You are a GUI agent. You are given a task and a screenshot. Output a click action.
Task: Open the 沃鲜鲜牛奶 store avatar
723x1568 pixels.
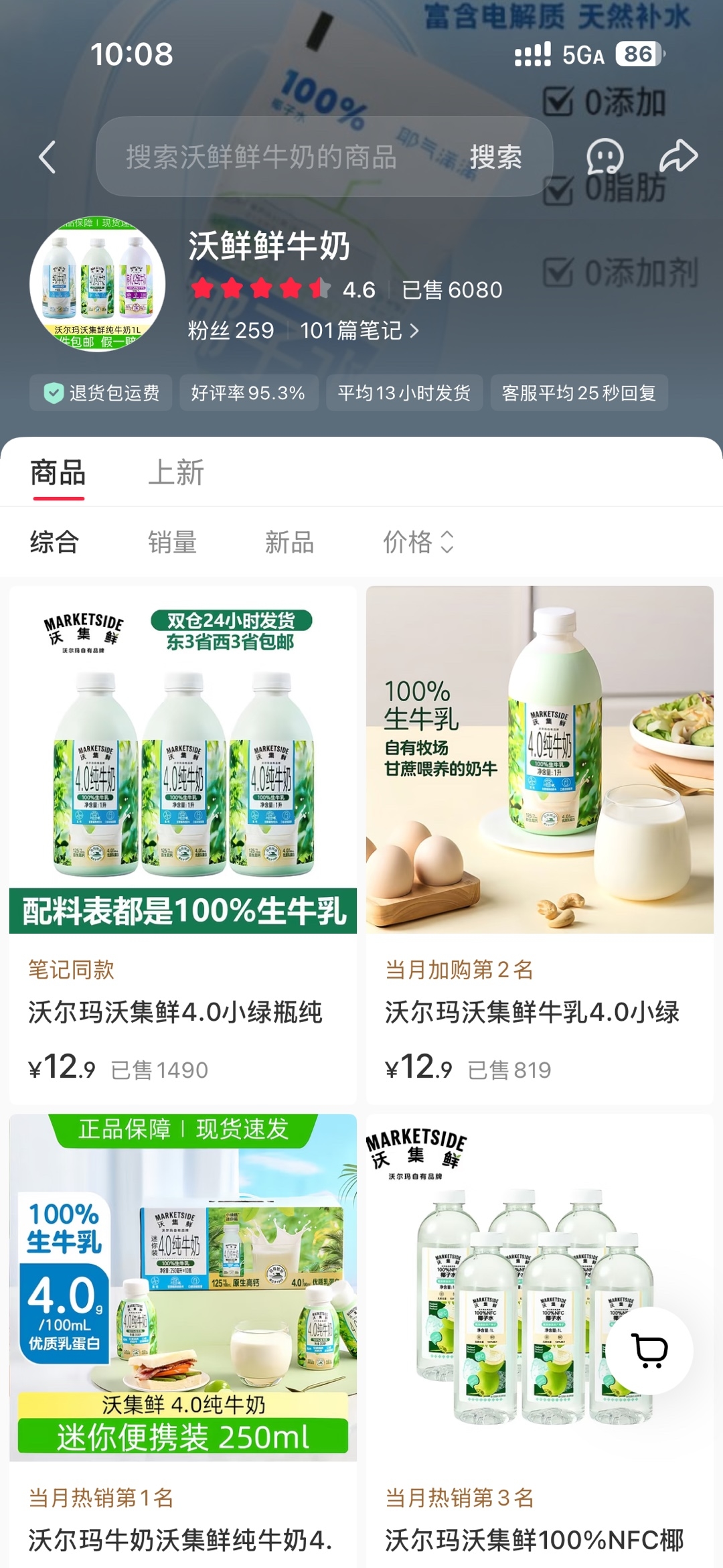[x=98, y=284]
